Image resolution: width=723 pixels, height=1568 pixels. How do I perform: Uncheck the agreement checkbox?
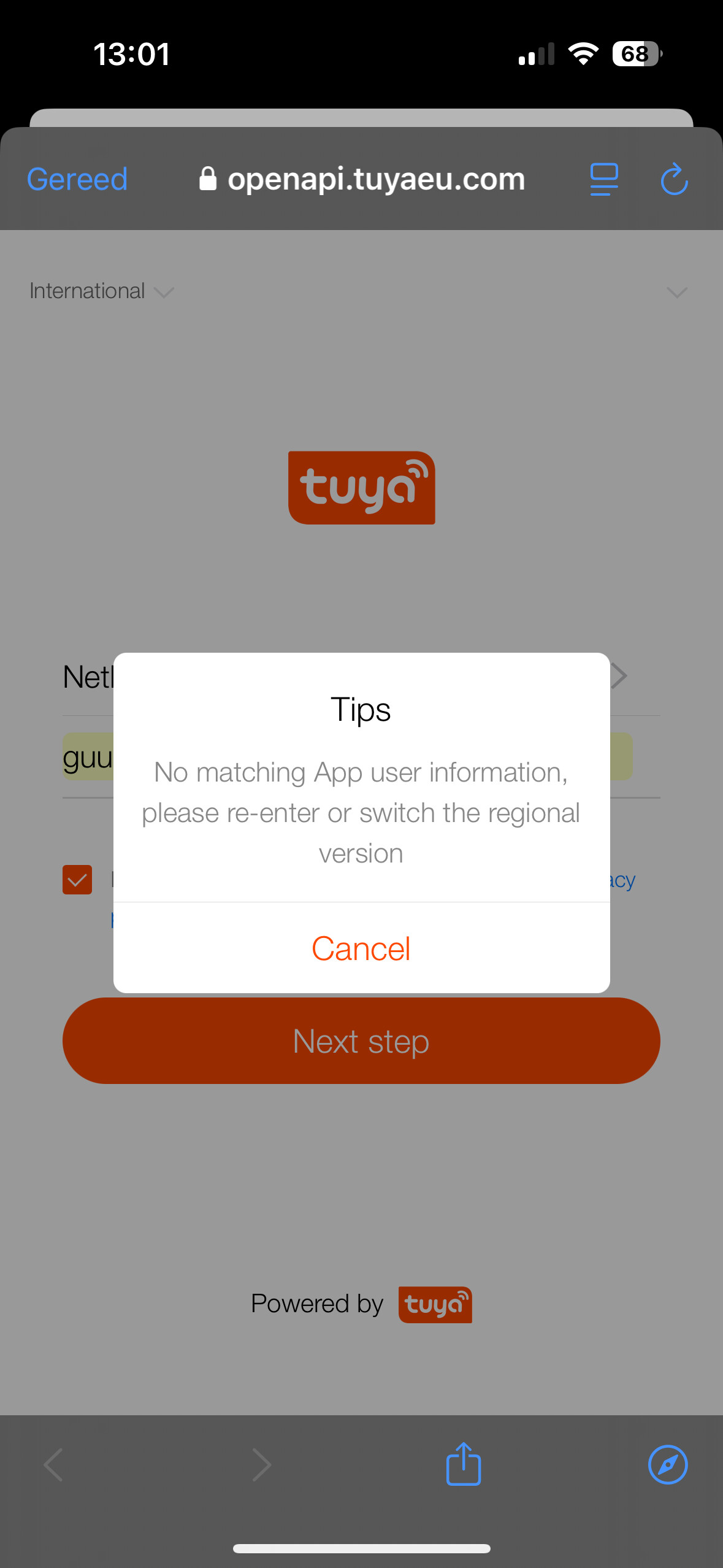(77, 879)
